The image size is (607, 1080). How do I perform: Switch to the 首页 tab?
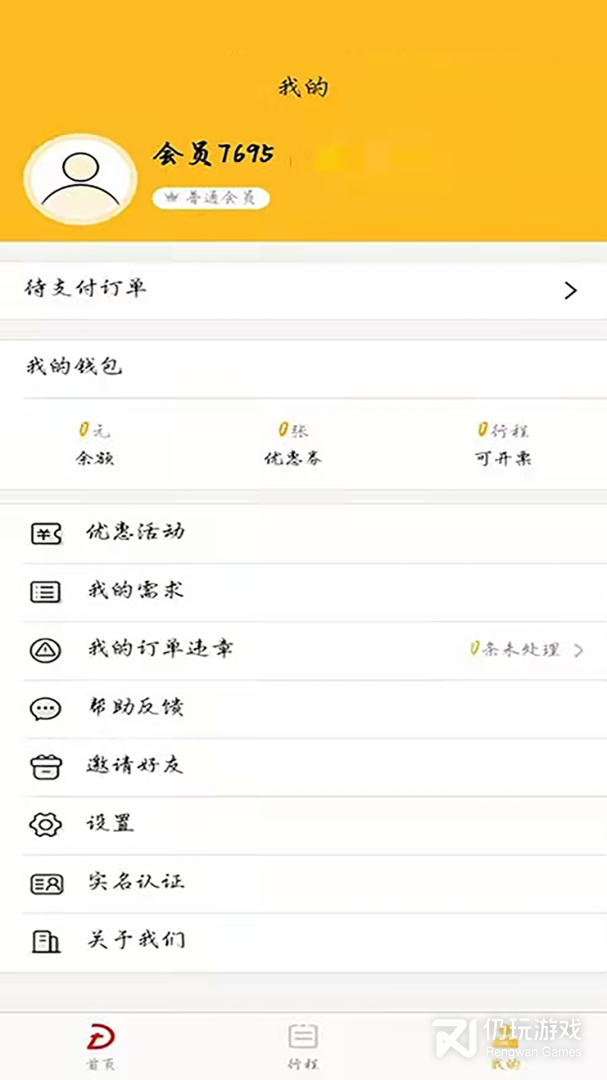coord(101,1046)
